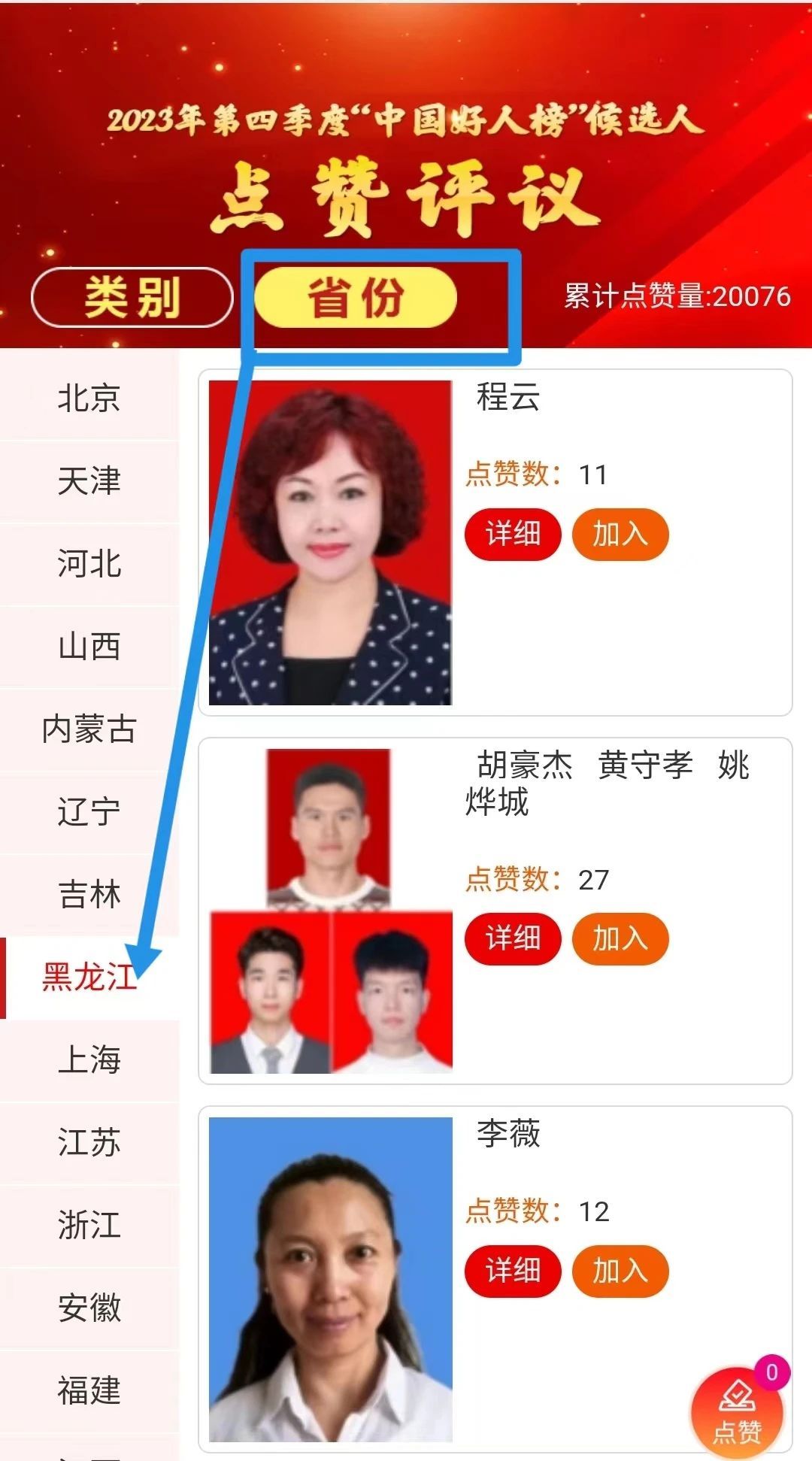The width and height of the screenshot is (812, 1461).
Task: Open candidates from 河北
Action: pos(89,563)
